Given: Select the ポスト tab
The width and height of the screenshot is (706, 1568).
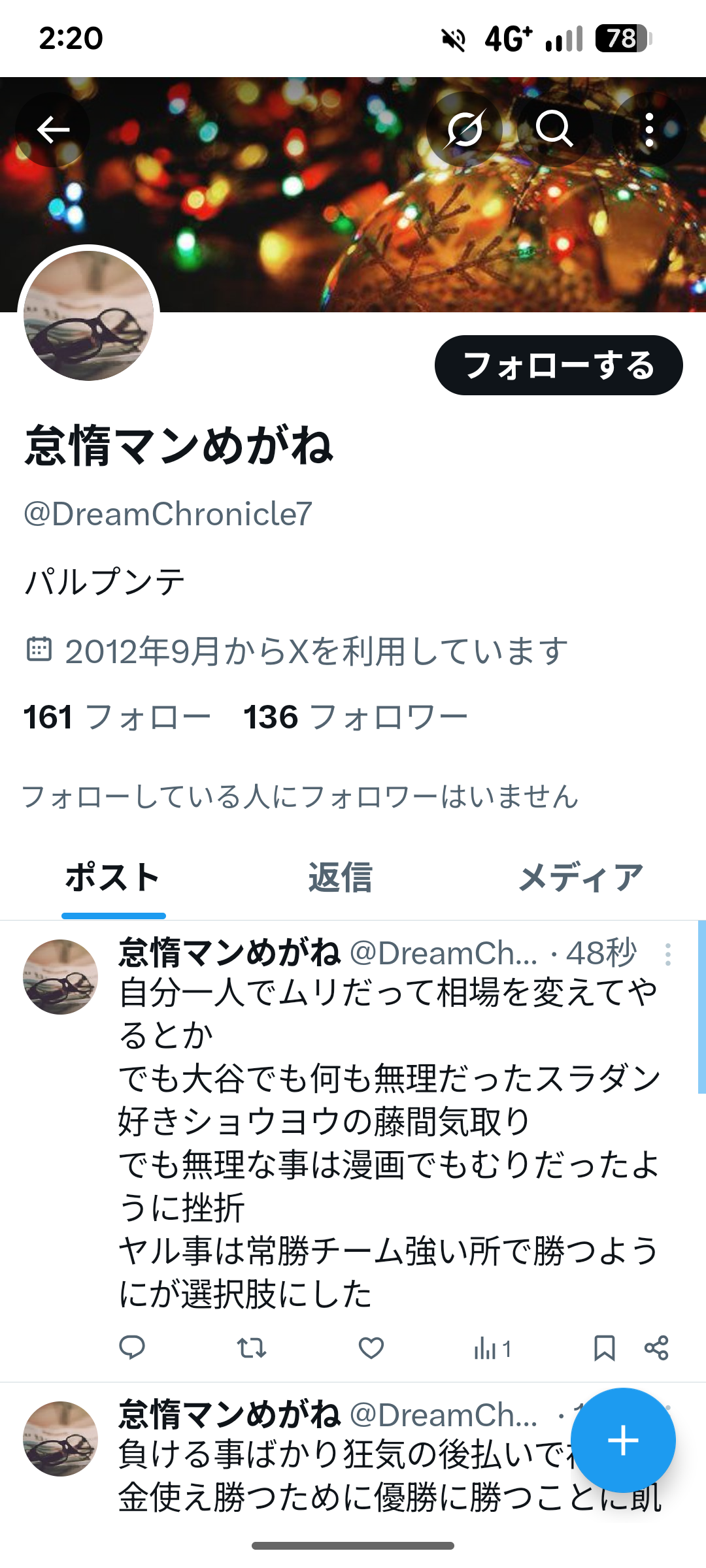Looking at the screenshot, I should [x=113, y=877].
